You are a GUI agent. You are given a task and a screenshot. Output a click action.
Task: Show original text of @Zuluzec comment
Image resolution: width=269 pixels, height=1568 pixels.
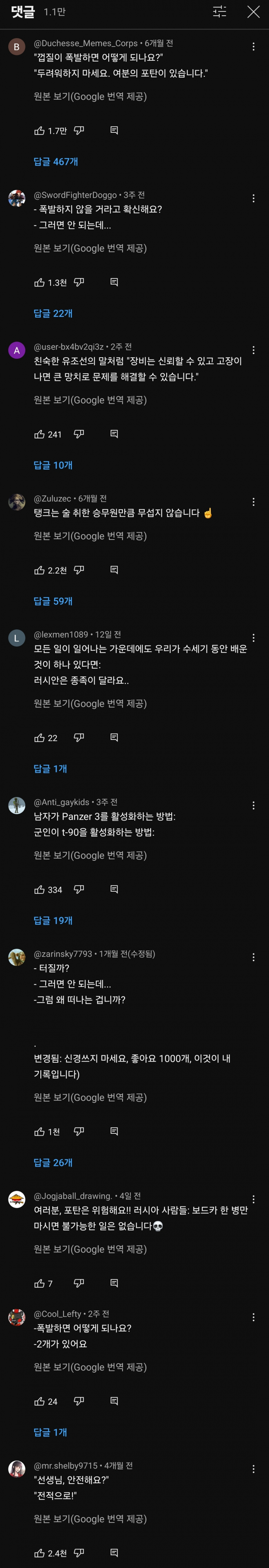pos(90,536)
